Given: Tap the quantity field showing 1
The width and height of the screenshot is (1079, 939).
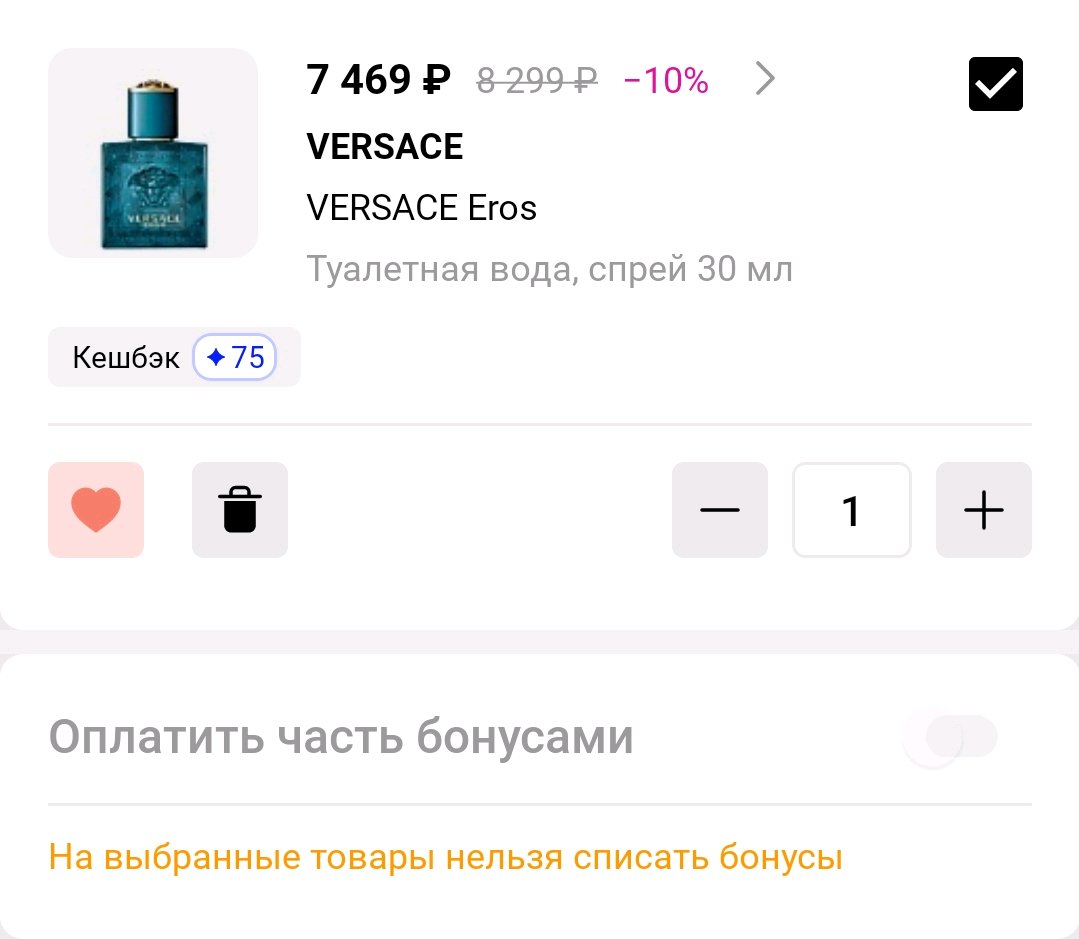Looking at the screenshot, I should click(x=851, y=510).
